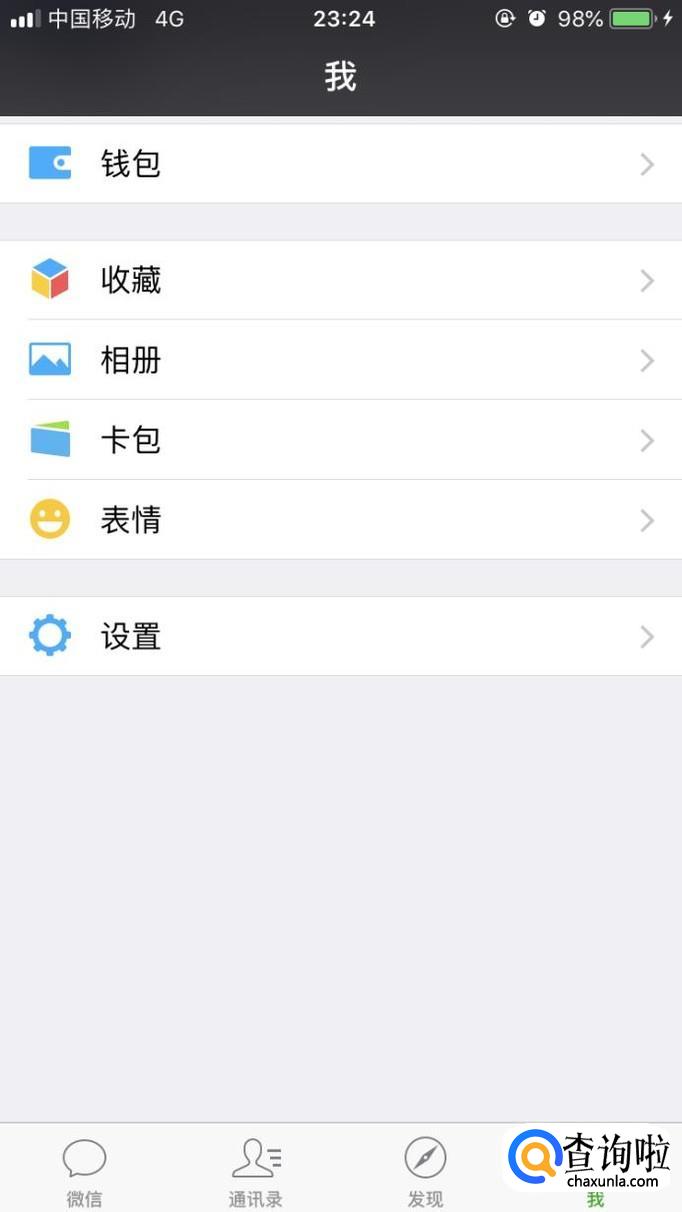Image resolution: width=682 pixels, height=1212 pixels.
Task: Open the 钱包 (Wallet) row
Action: pos(340,163)
